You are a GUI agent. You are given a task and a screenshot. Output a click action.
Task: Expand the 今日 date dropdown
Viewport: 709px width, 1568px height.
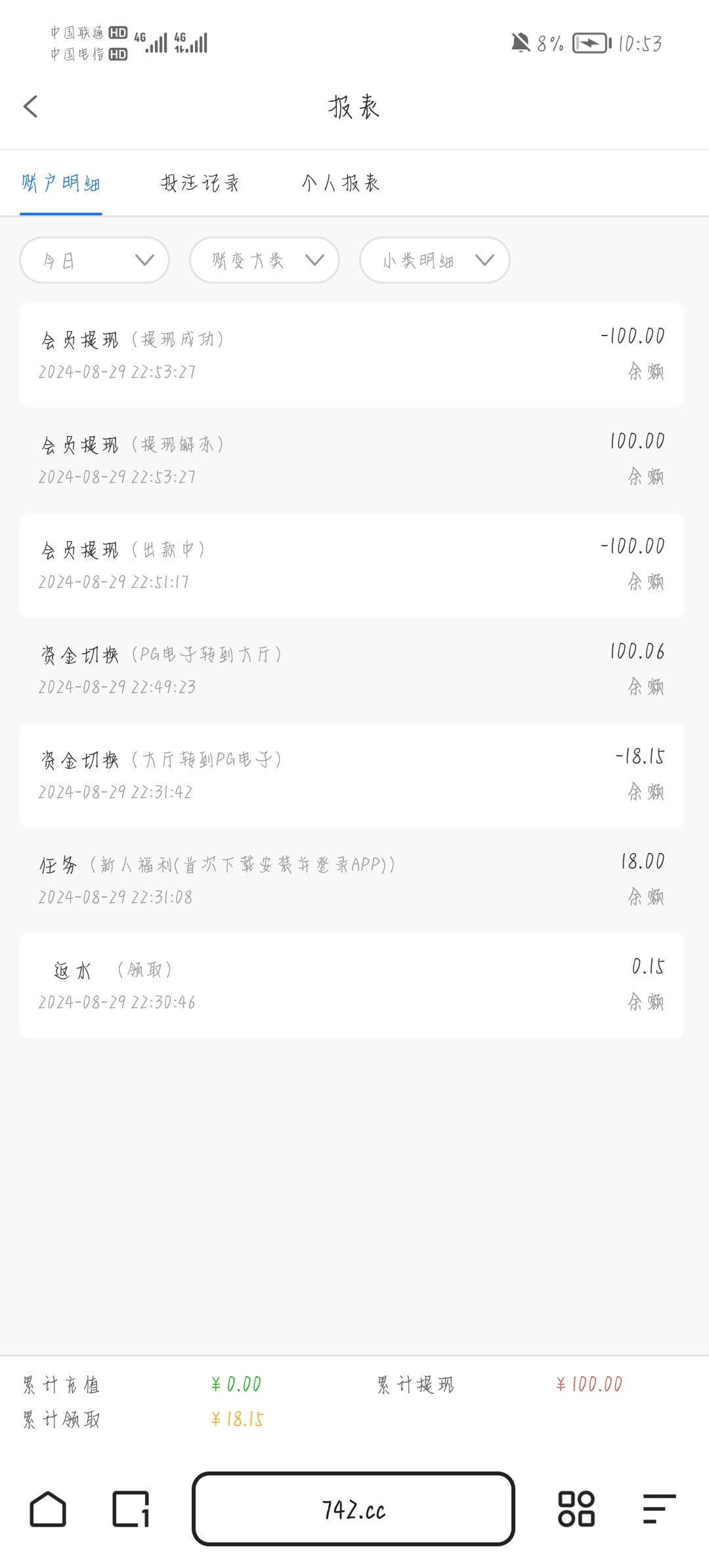95,261
